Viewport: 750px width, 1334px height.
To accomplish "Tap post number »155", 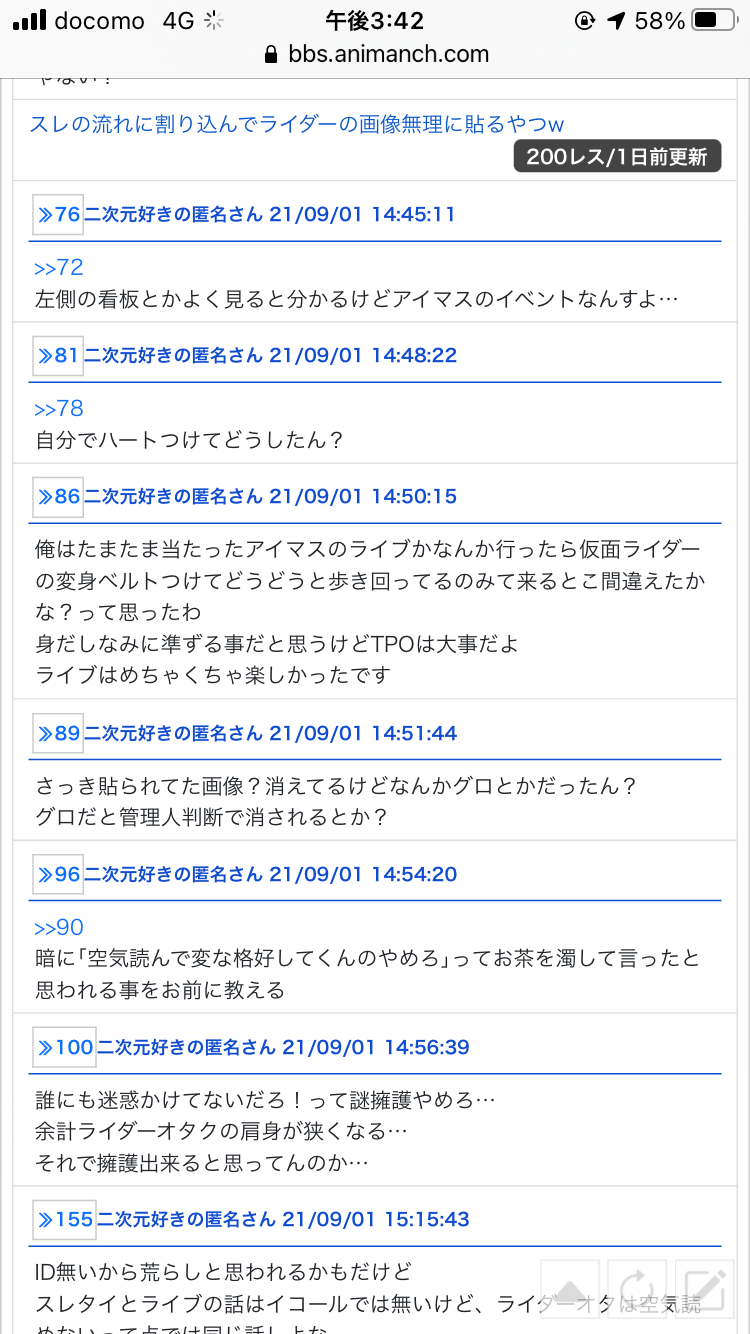I will 64,1219.
